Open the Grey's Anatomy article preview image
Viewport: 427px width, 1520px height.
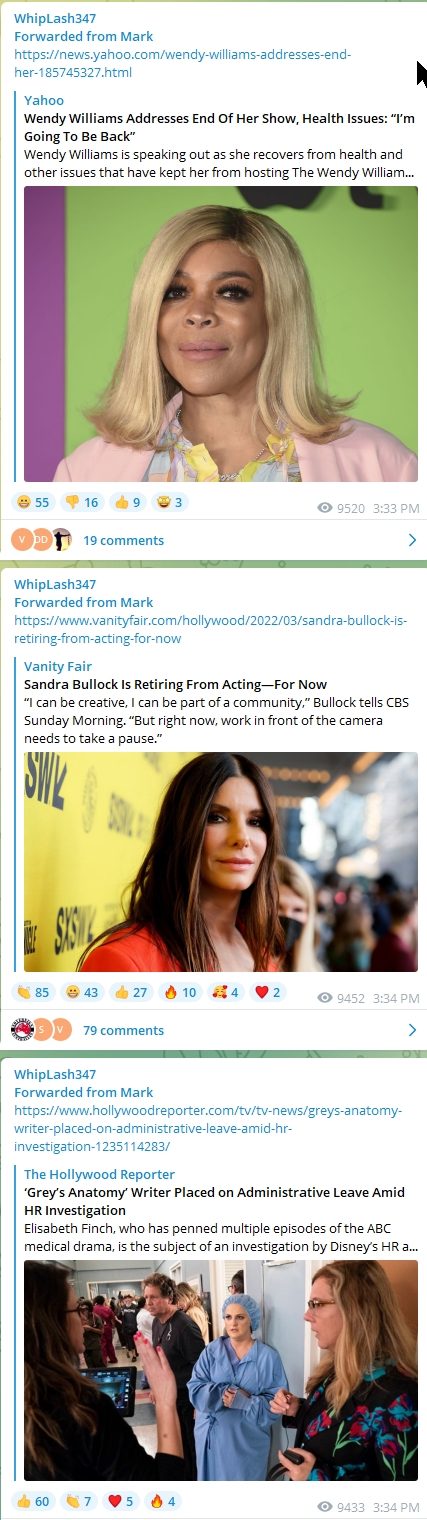coord(221,1370)
